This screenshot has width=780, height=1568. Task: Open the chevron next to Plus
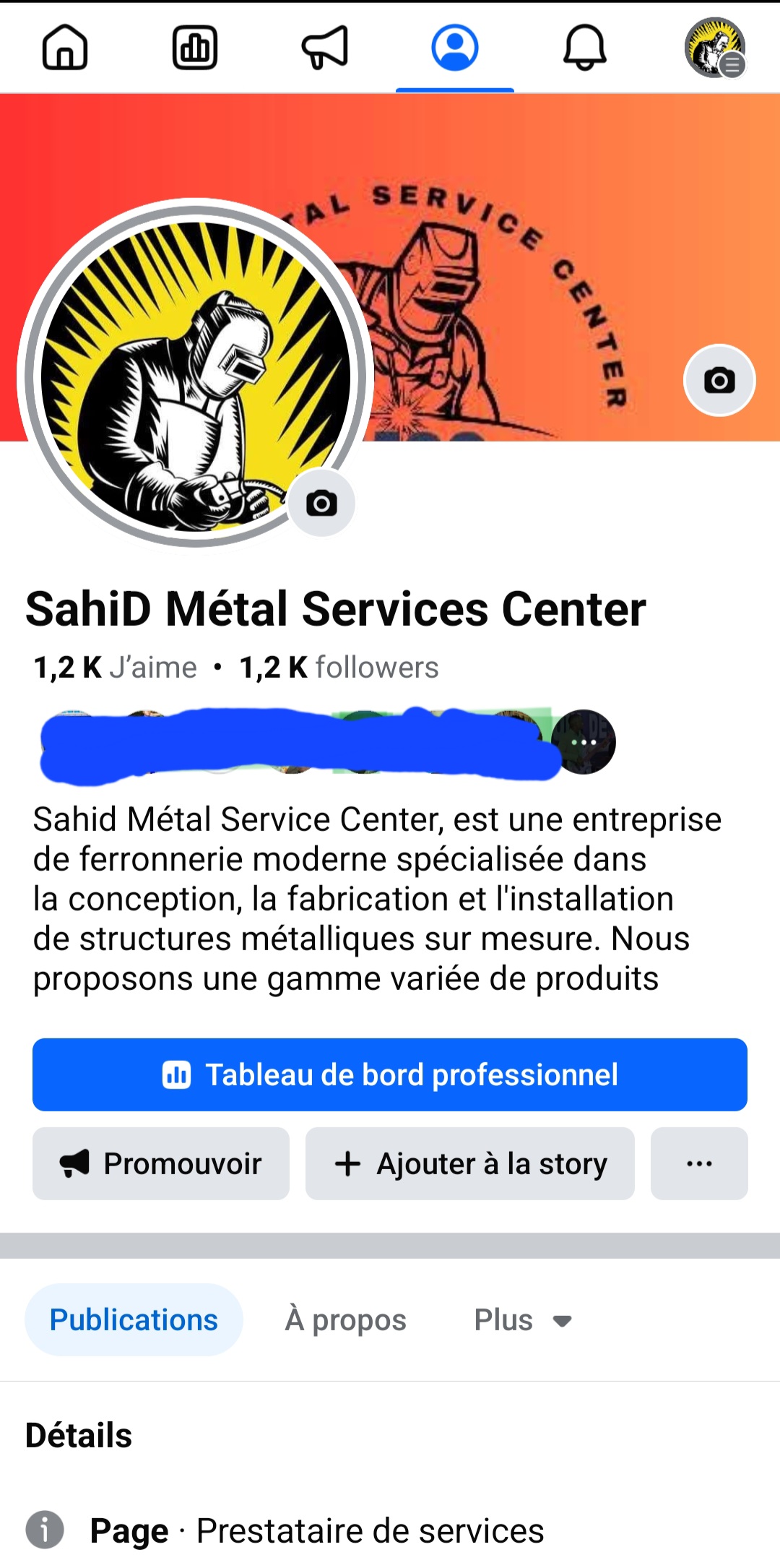pos(562,1320)
